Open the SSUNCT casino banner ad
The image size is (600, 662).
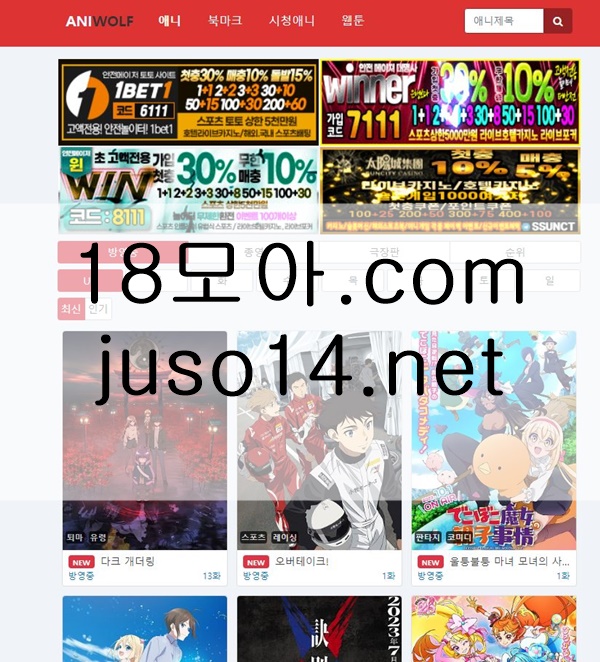click(x=449, y=190)
